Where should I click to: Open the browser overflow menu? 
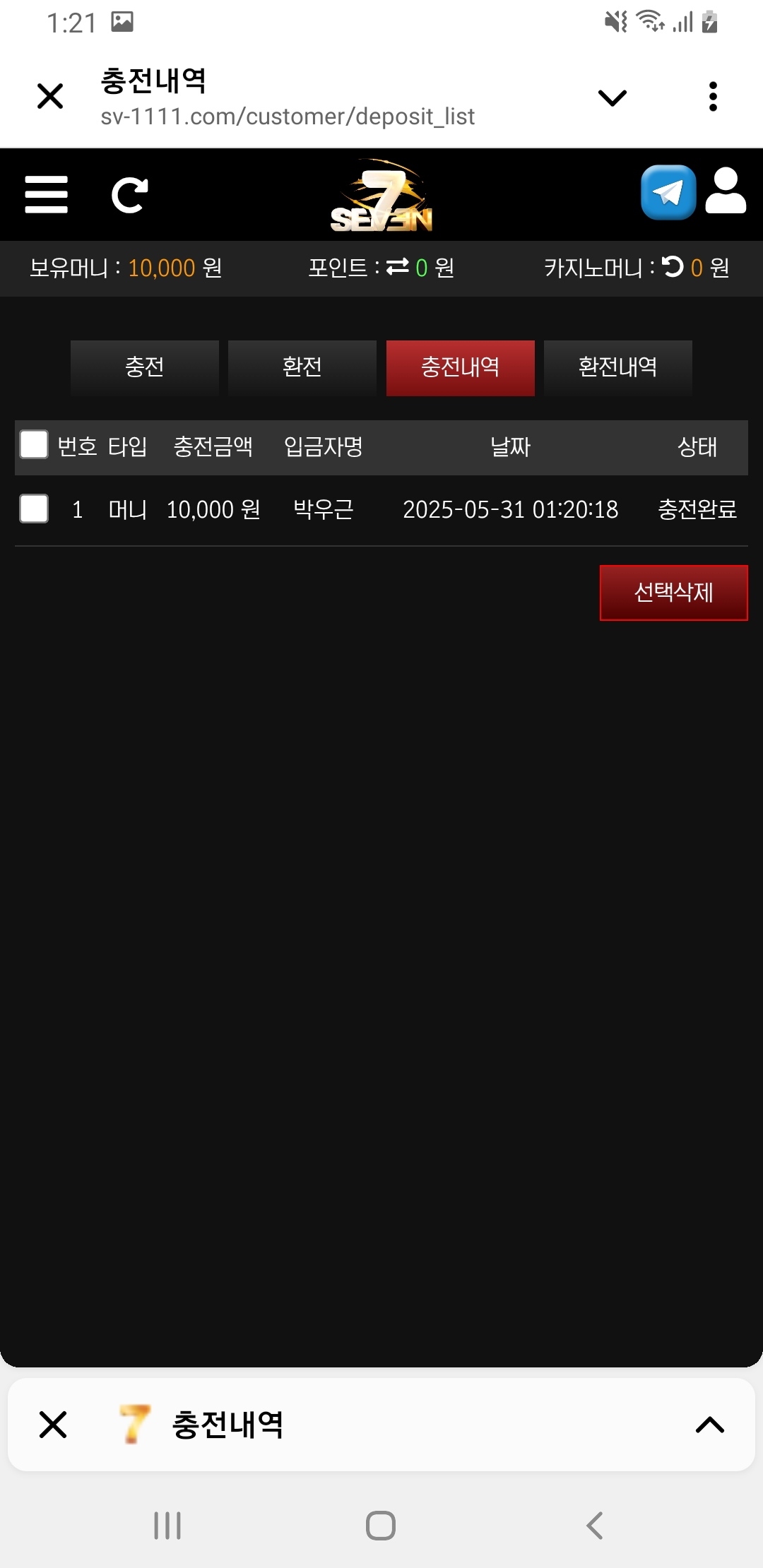point(713,97)
